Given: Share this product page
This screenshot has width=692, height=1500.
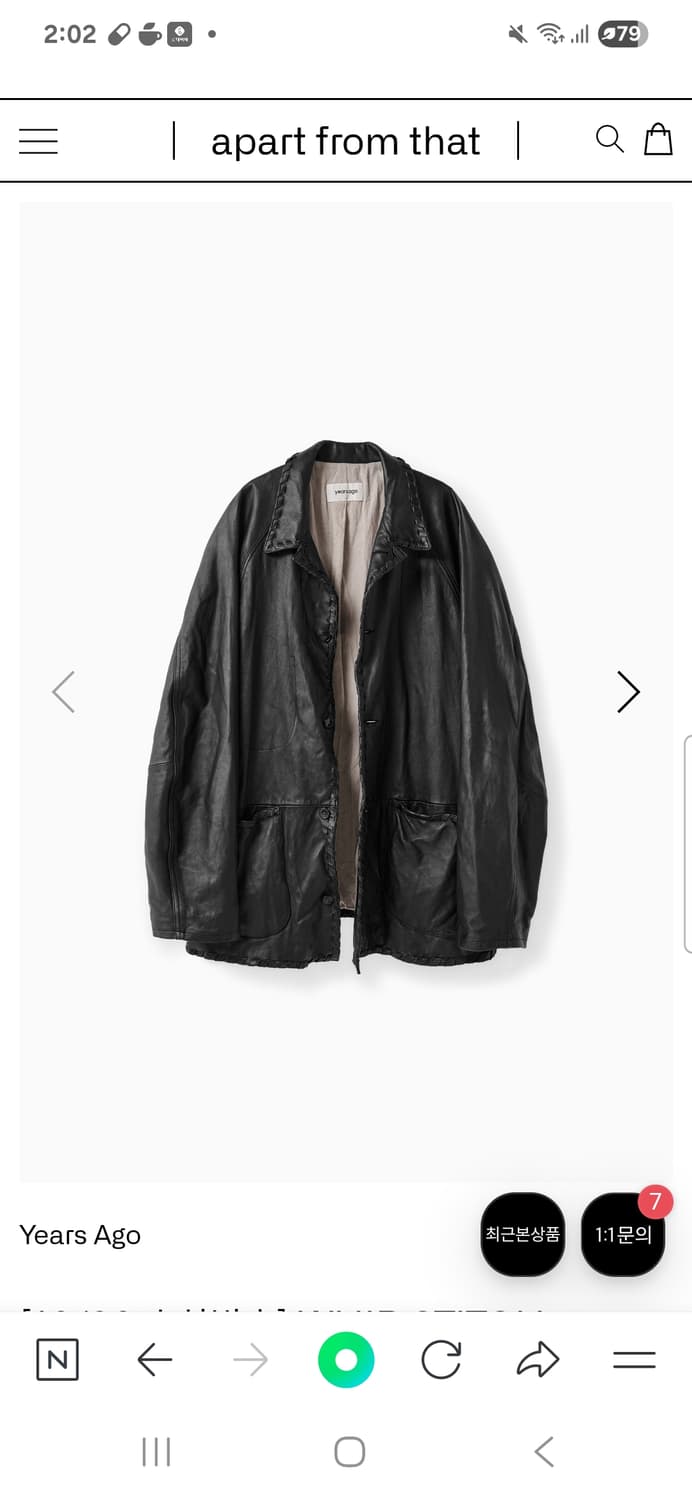Looking at the screenshot, I should point(538,1360).
